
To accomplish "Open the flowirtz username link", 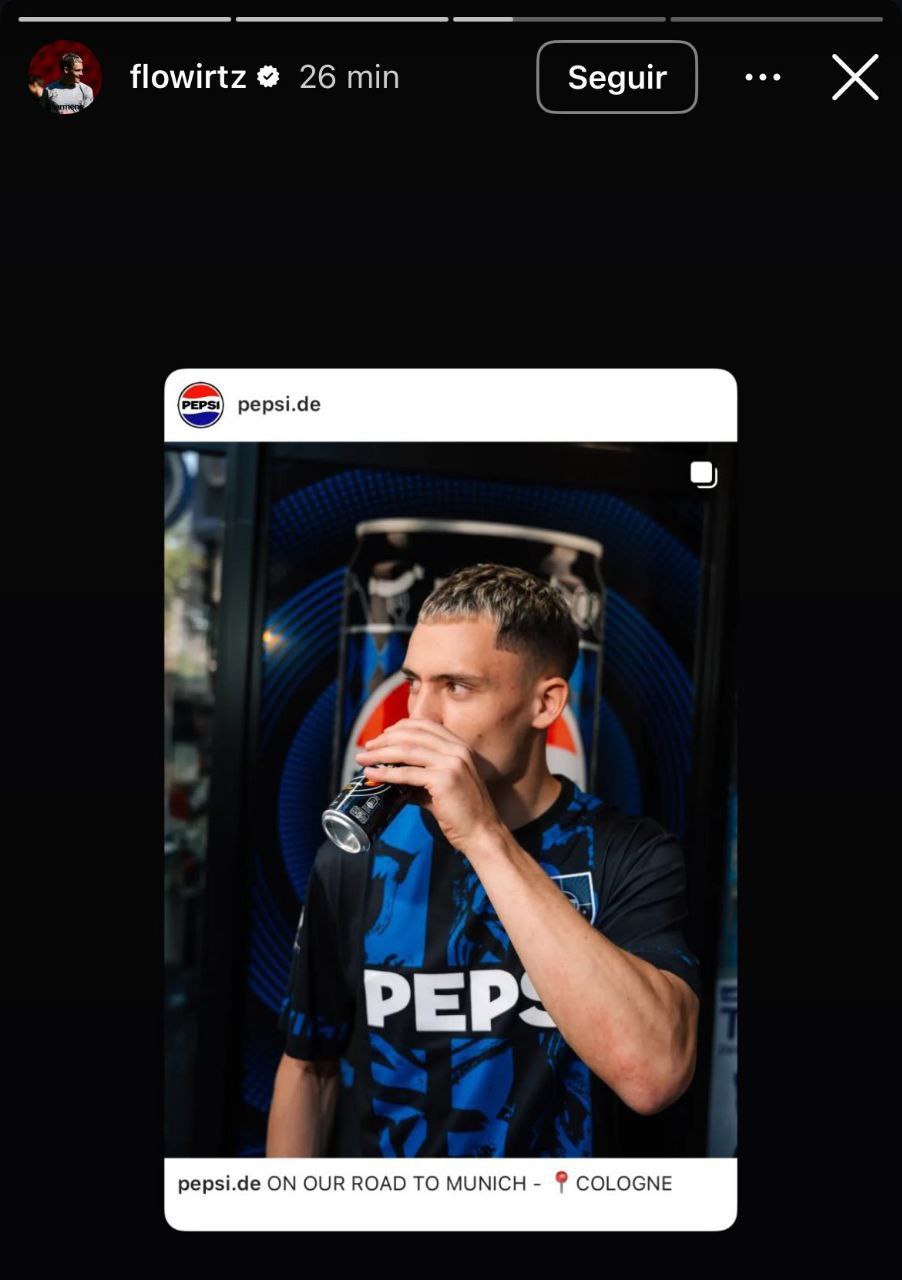I will click(188, 77).
